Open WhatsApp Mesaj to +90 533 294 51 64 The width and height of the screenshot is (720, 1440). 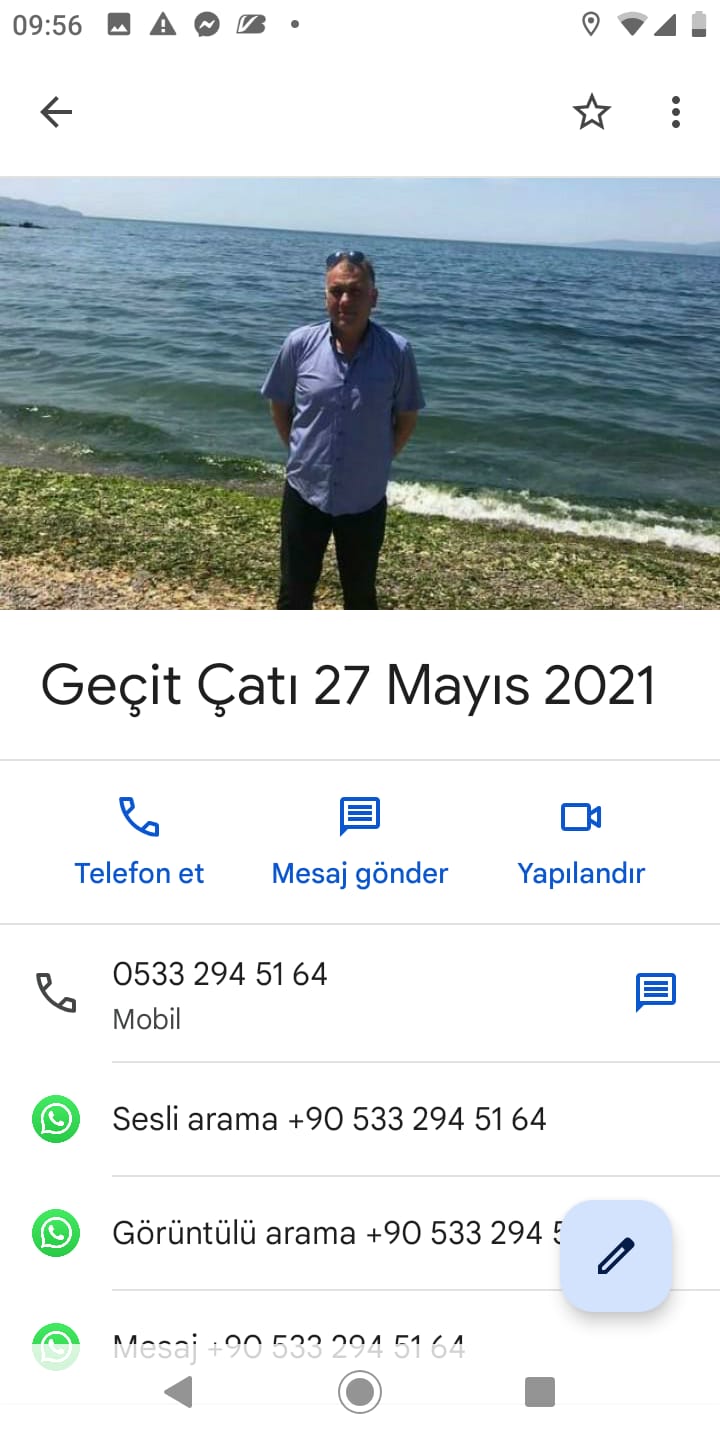[x=290, y=1346]
